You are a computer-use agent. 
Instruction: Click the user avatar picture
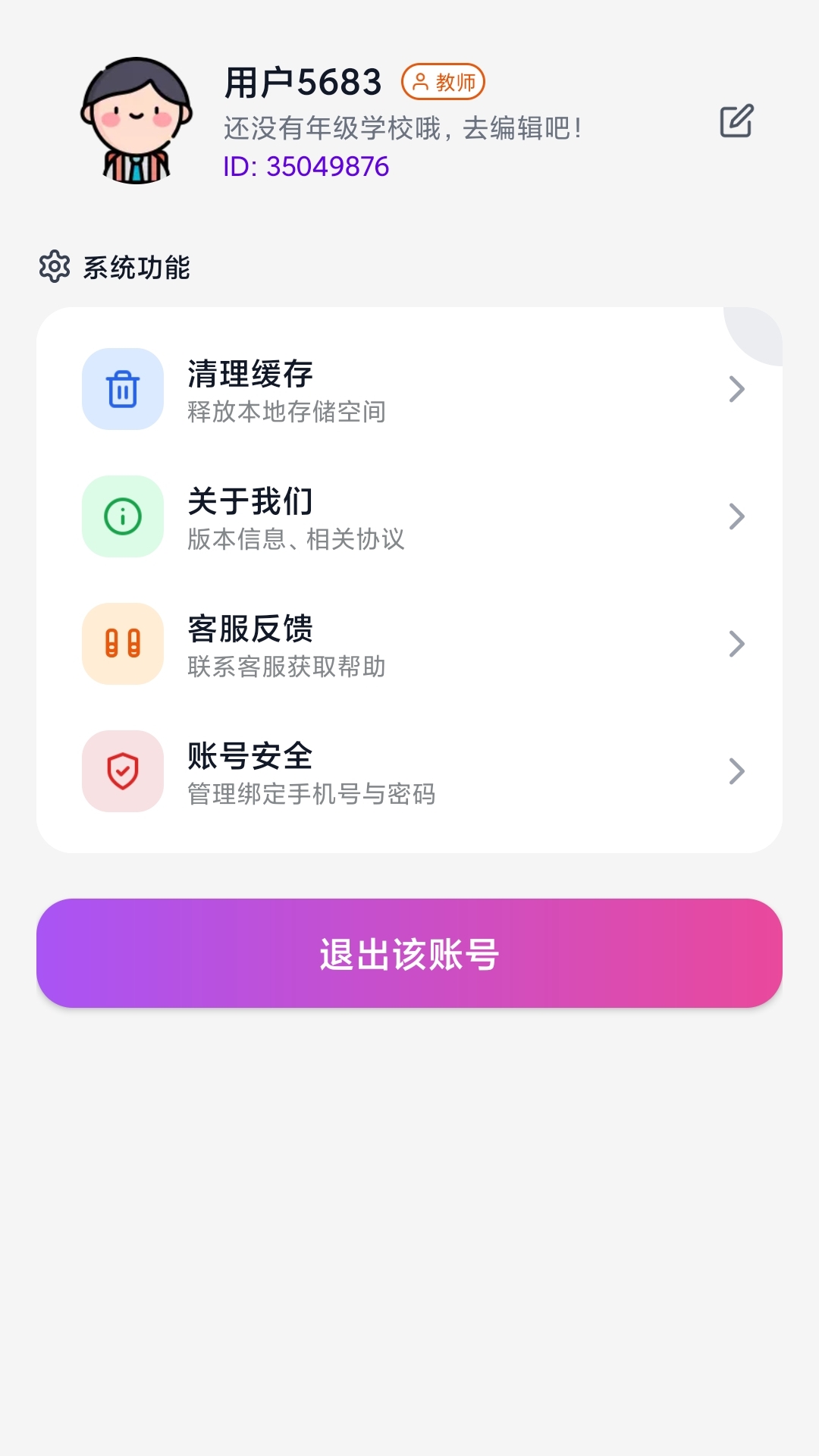[x=135, y=121]
